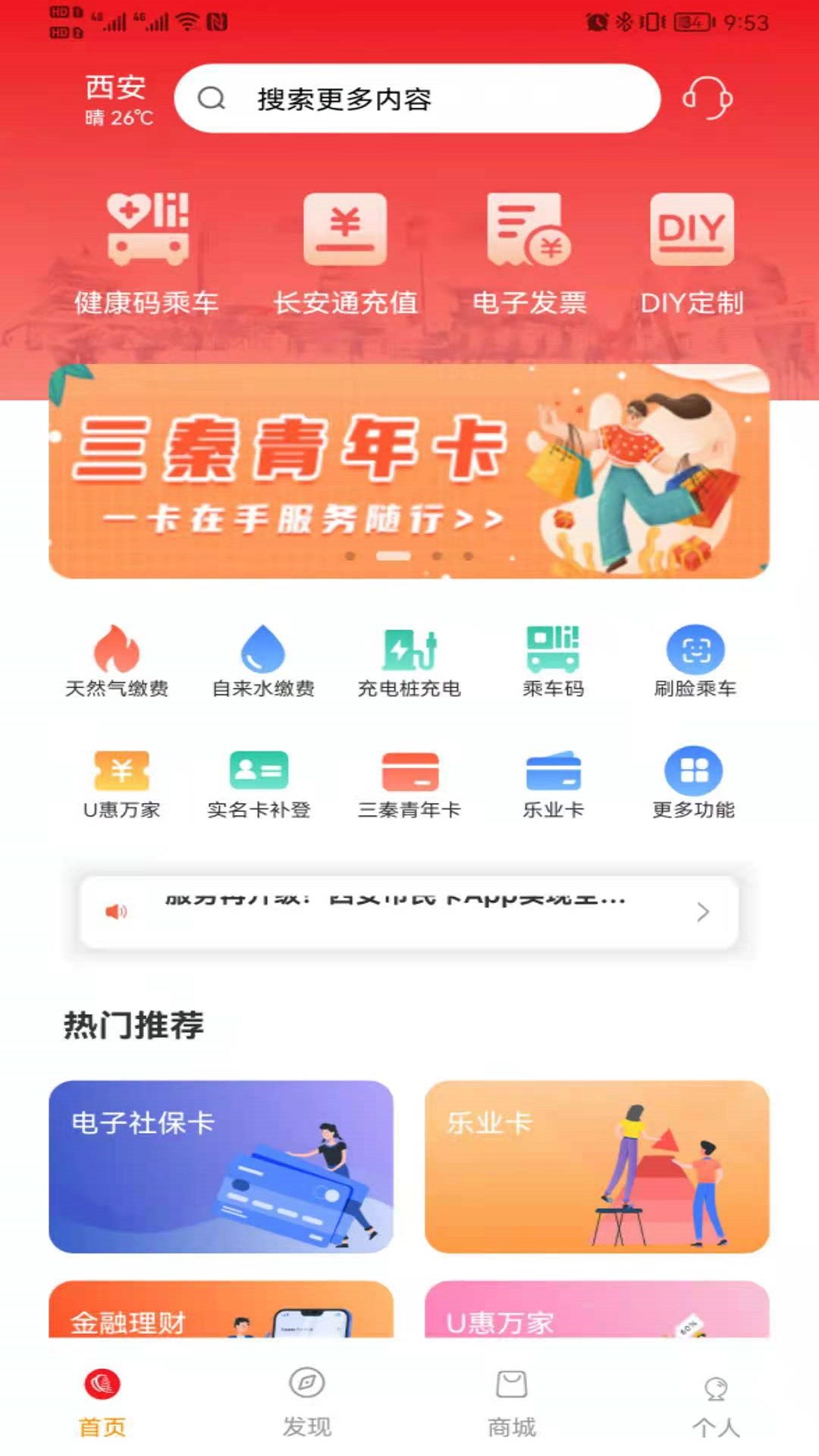Open the 三秦青年卡 banner
Viewport: 819px width, 1456px height.
click(x=409, y=472)
